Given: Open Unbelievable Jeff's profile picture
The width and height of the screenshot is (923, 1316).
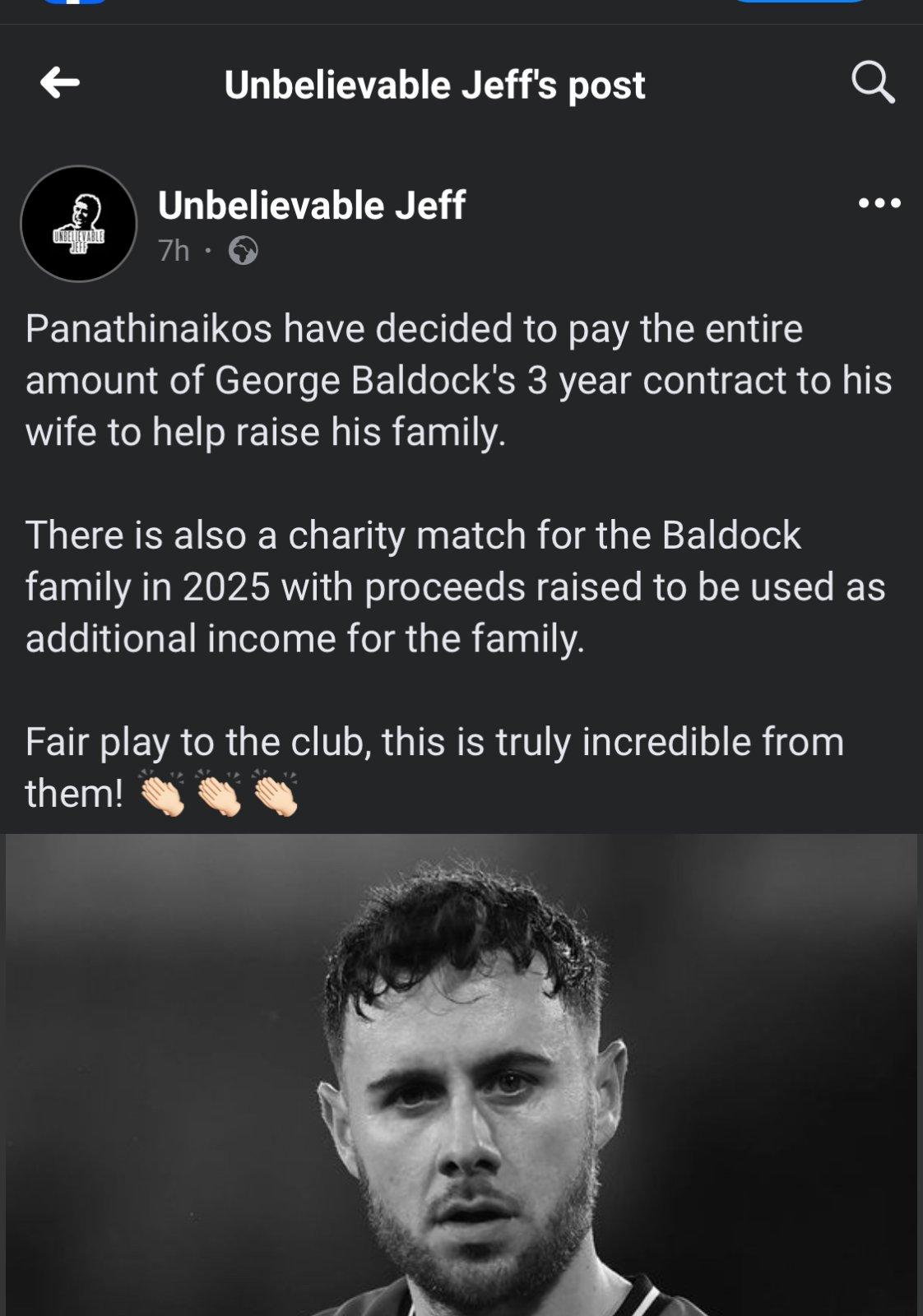Looking at the screenshot, I should (79, 224).
